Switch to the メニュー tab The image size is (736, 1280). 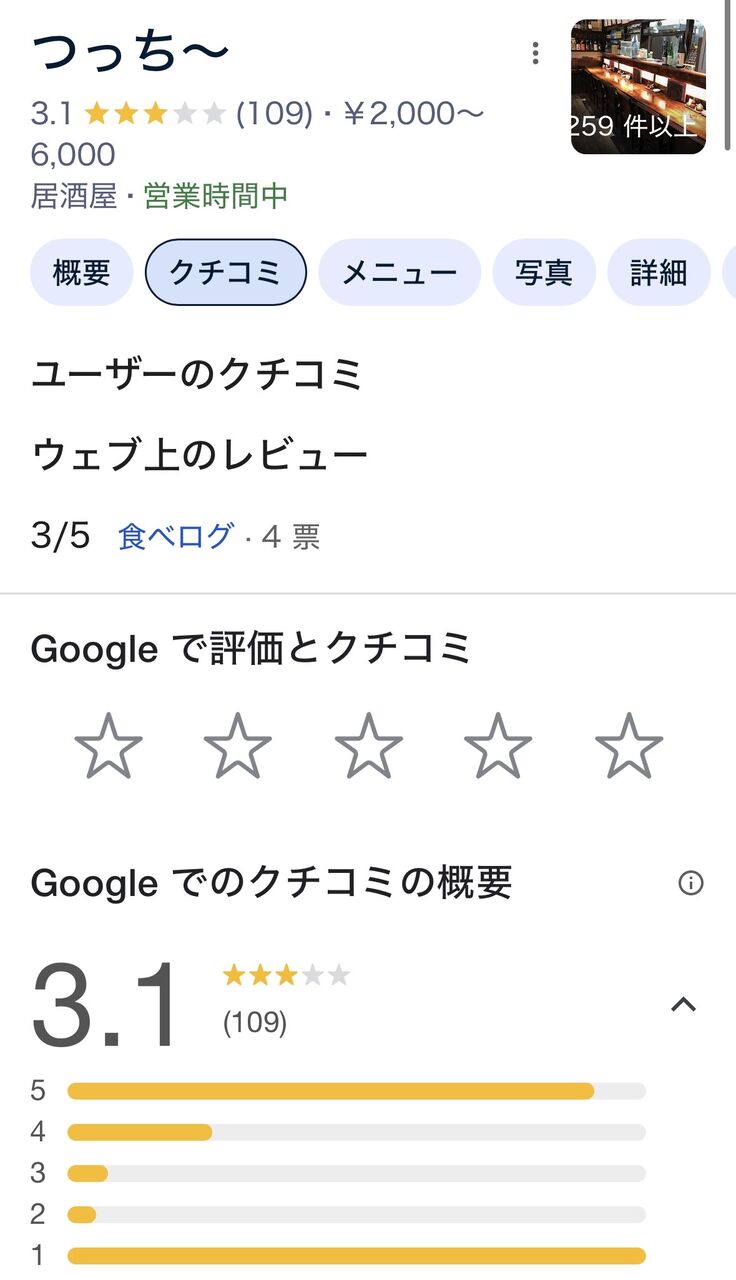coord(400,272)
